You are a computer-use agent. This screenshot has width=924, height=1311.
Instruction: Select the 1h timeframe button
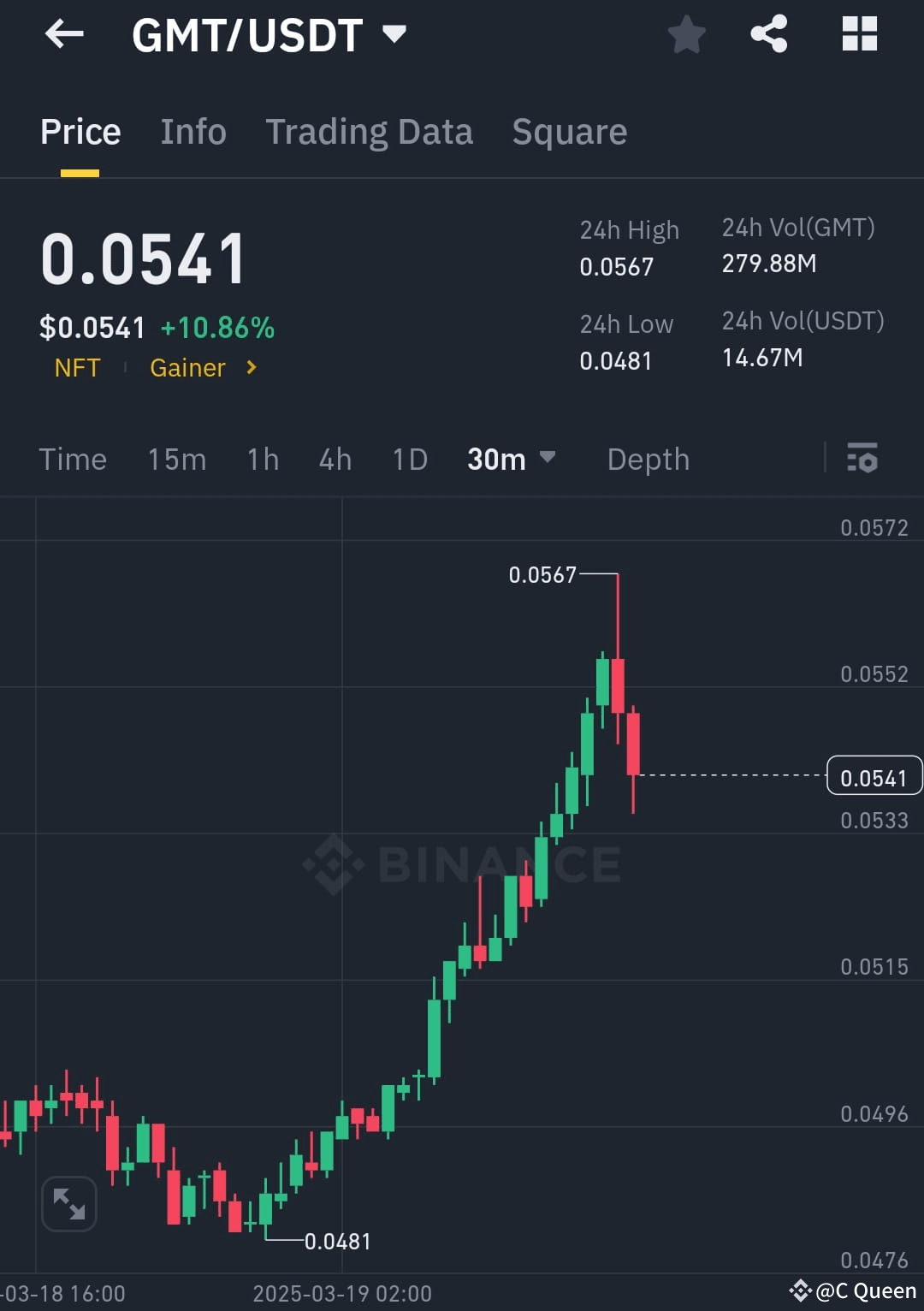click(x=262, y=460)
